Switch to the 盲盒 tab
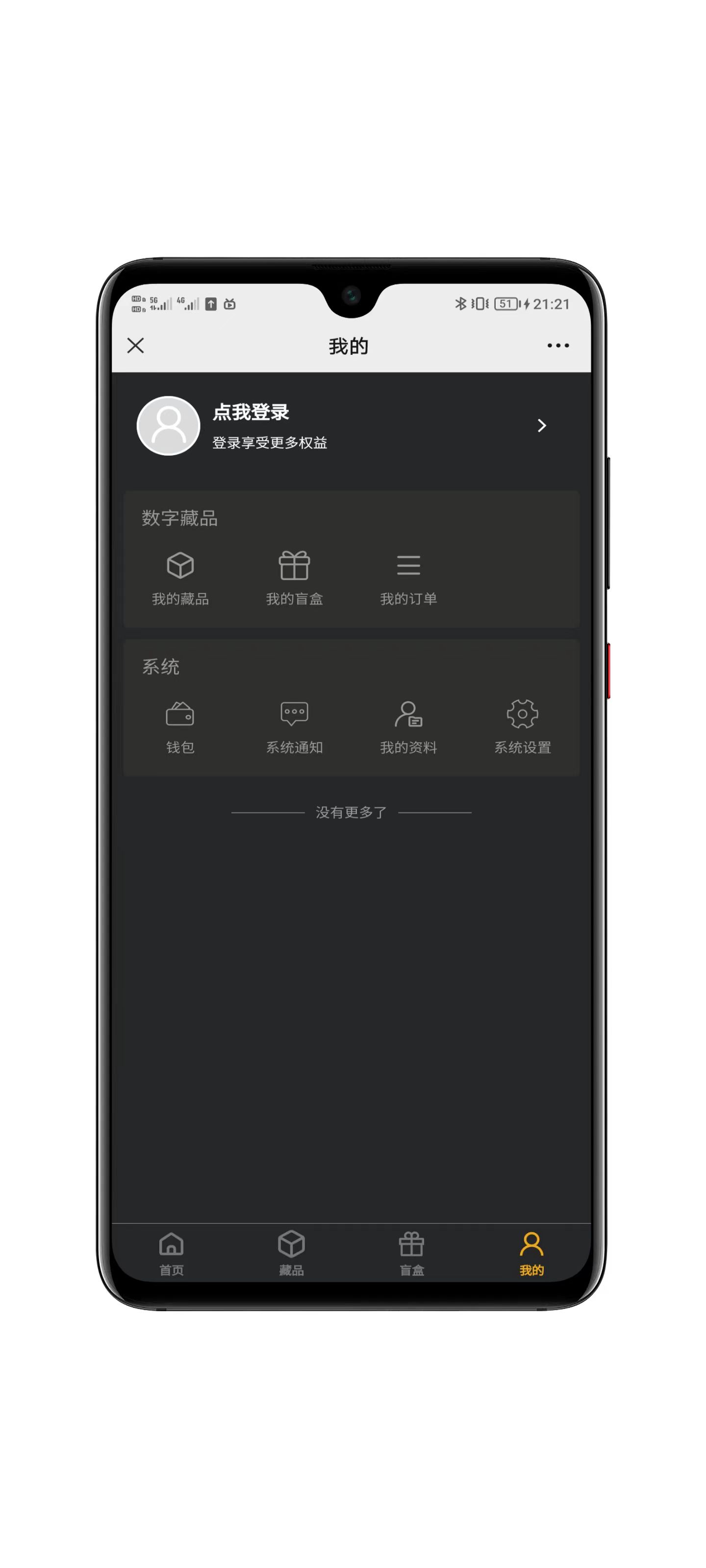Image resolution: width=706 pixels, height=1568 pixels. click(x=411, y=1253)
